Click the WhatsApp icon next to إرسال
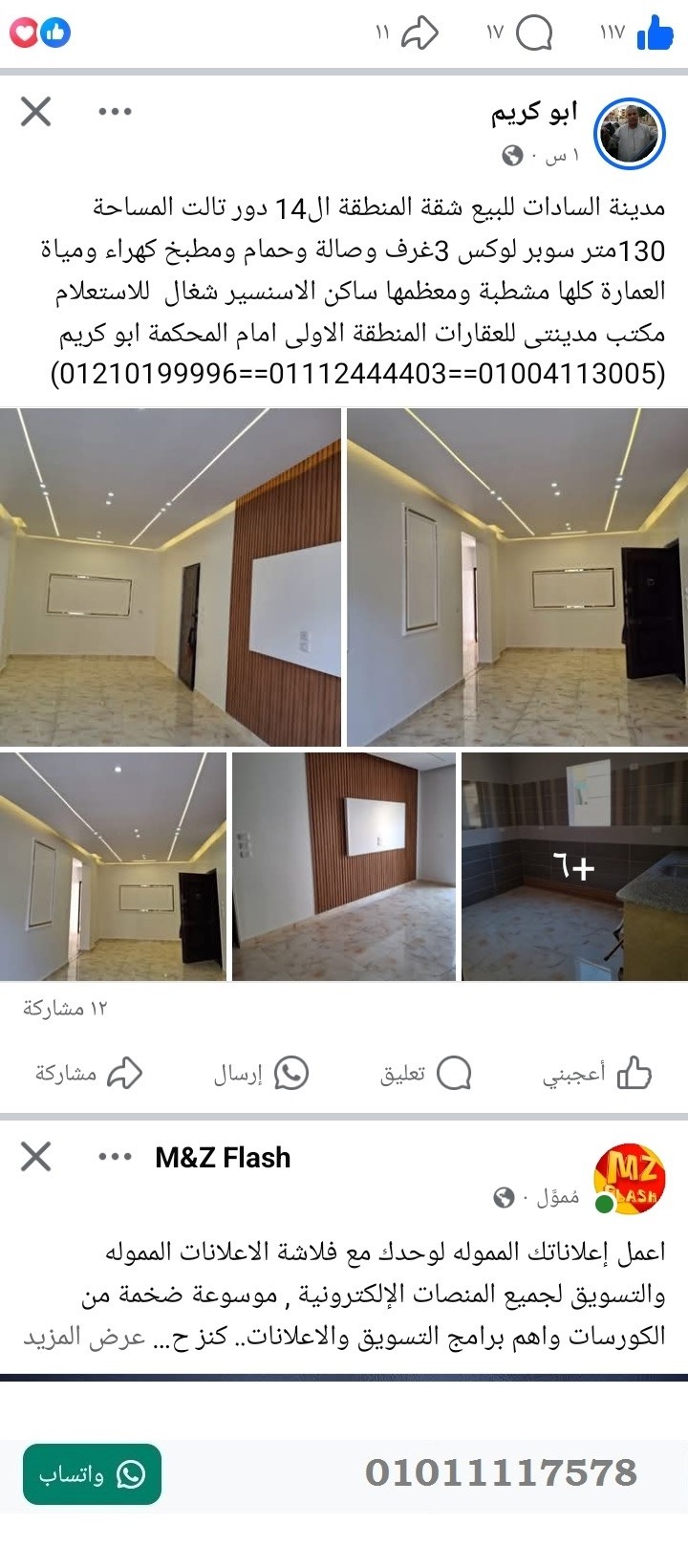 (x=291, y=1073)
